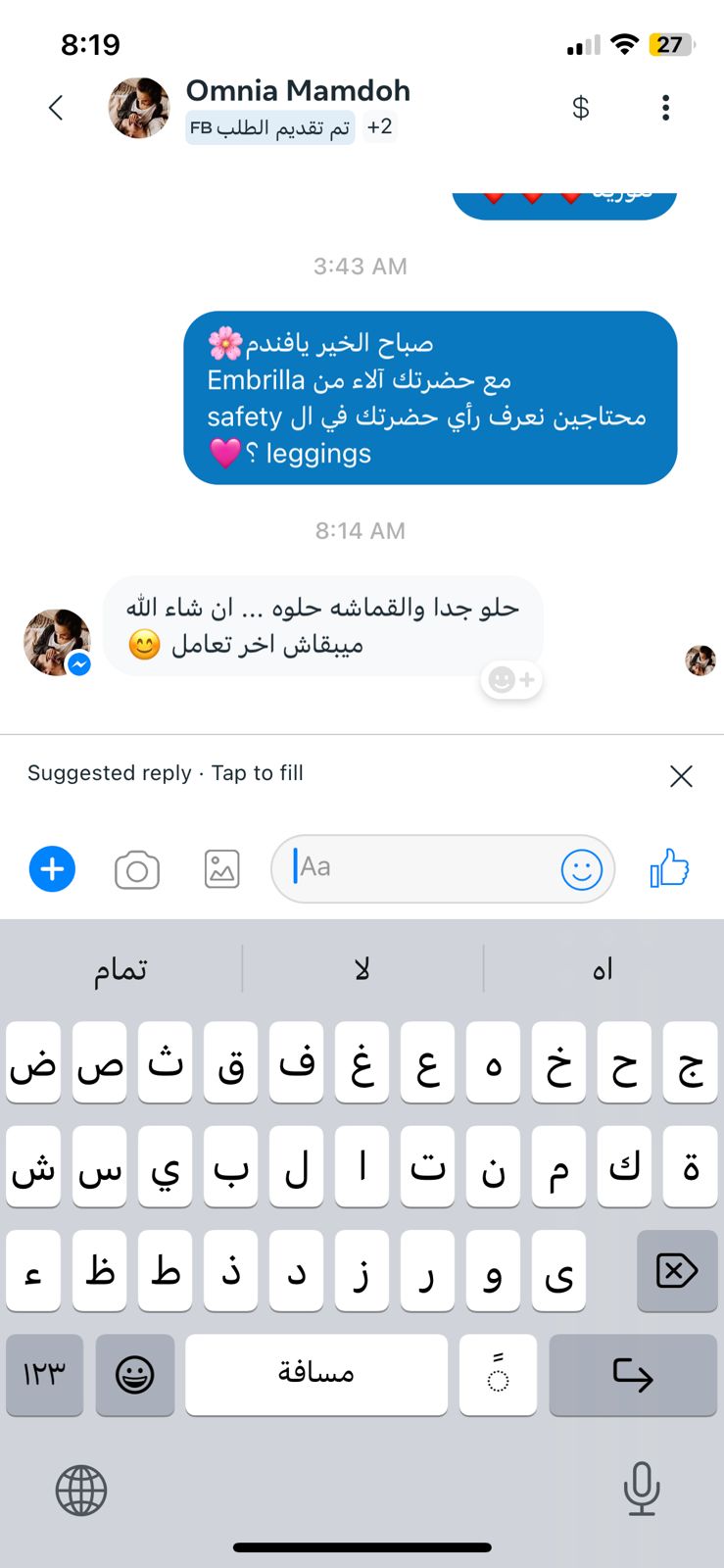Viewport: 724px width, 1568px height.
Task: Send a thumbs-up like
Action: (670, 868)
